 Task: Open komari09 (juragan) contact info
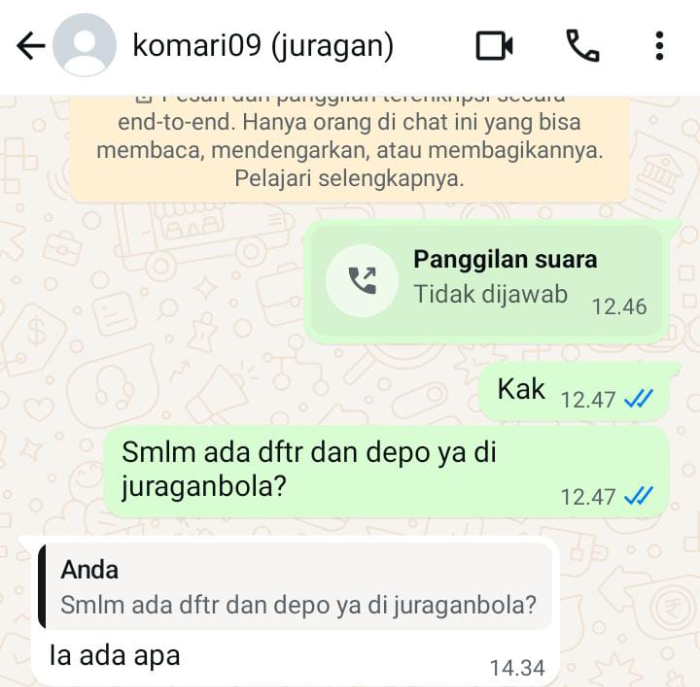(263, 46)
